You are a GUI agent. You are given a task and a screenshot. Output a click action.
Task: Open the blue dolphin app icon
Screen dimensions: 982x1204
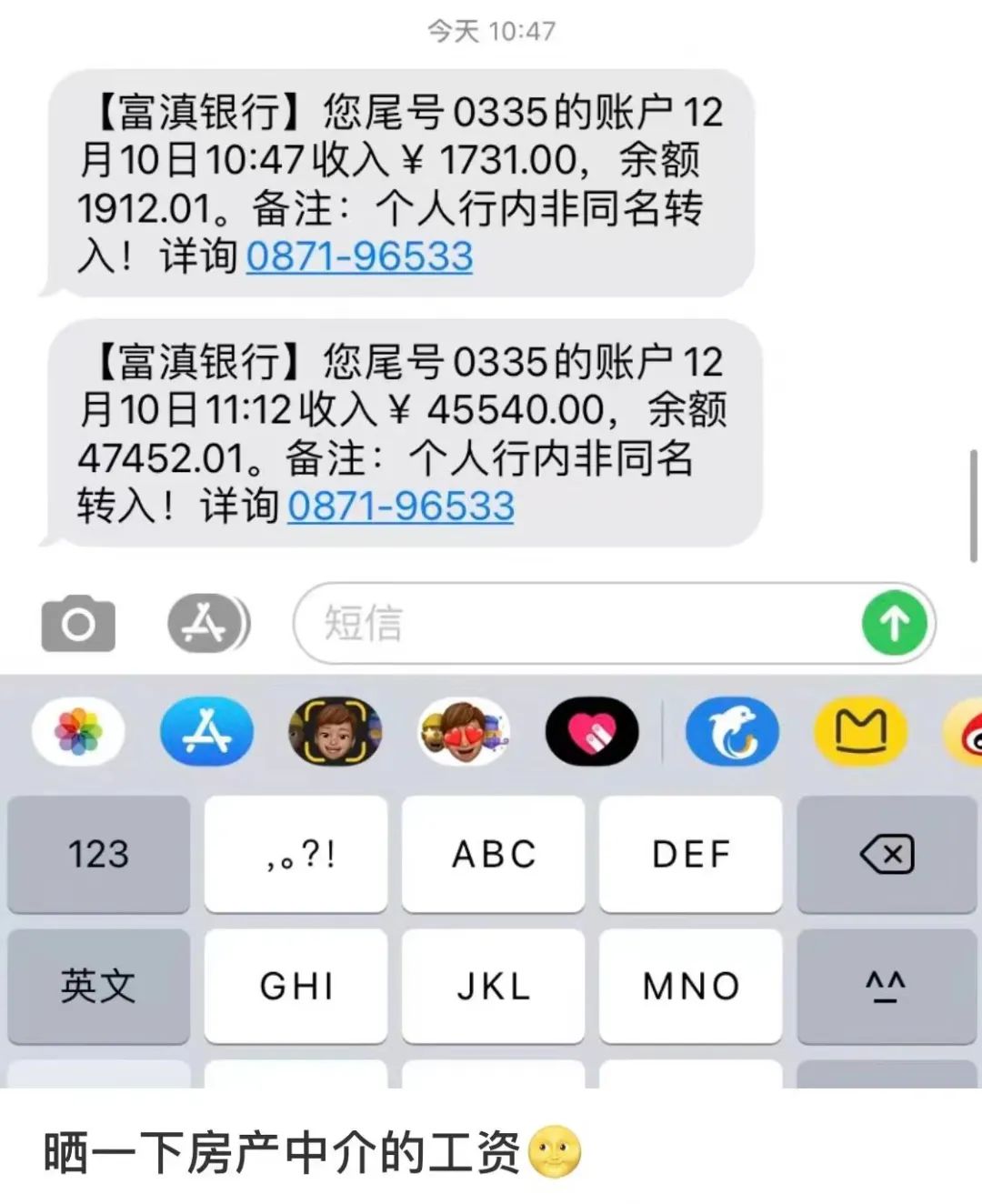[x=732, y=732]
